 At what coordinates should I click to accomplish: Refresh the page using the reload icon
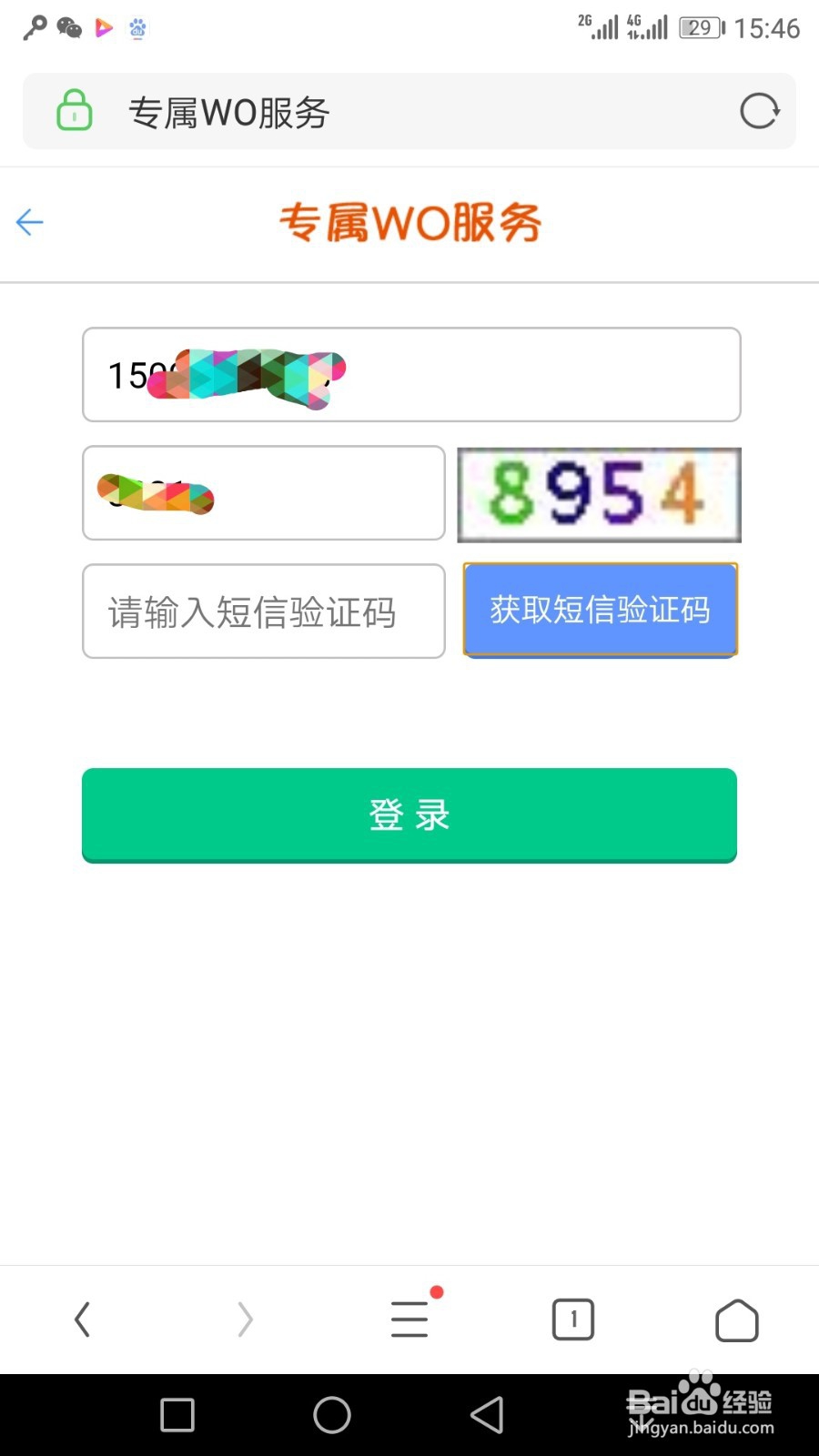click(x=760, y=111)
